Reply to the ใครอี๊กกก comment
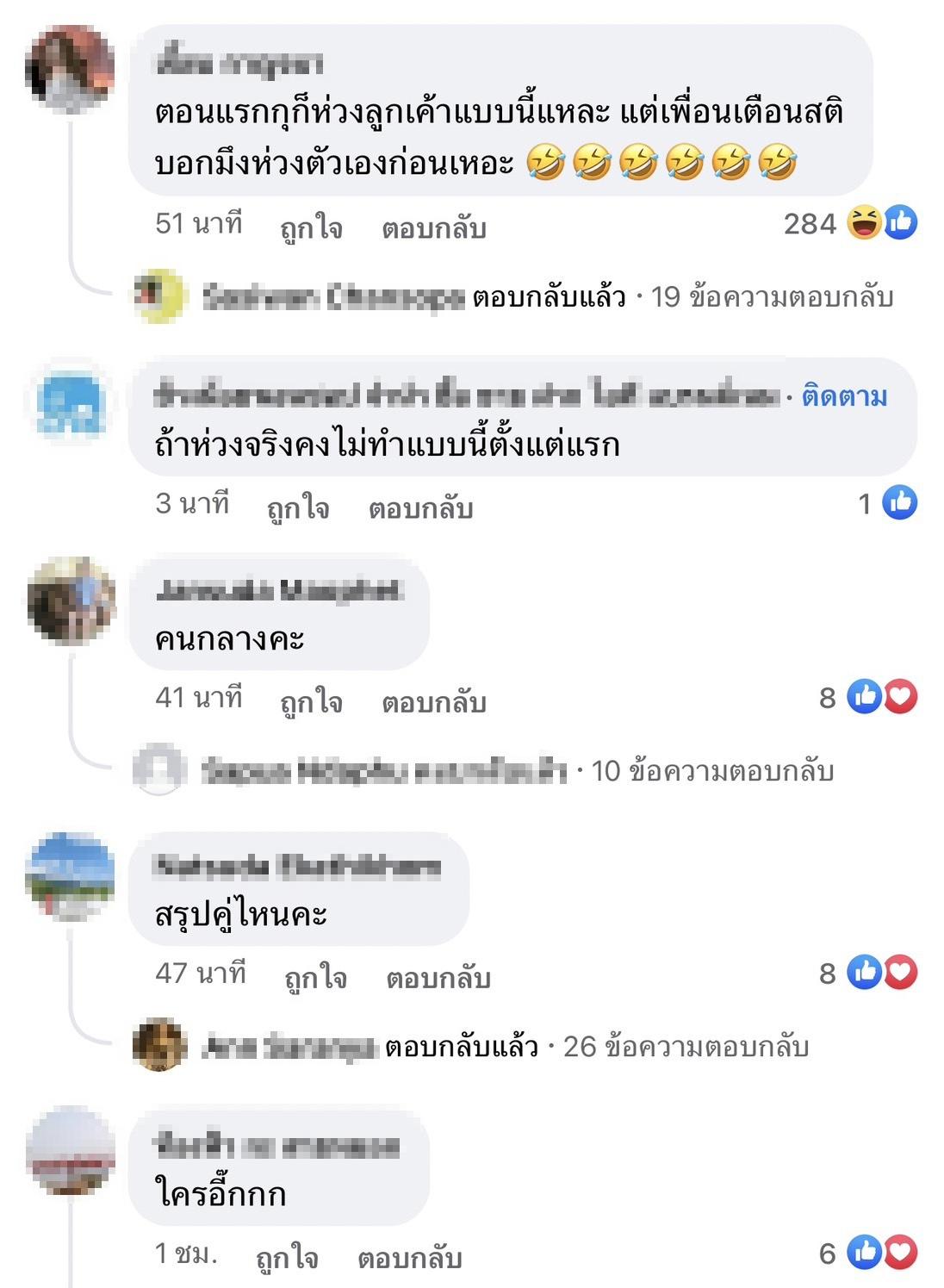944x1288 pixels. 410,1257
